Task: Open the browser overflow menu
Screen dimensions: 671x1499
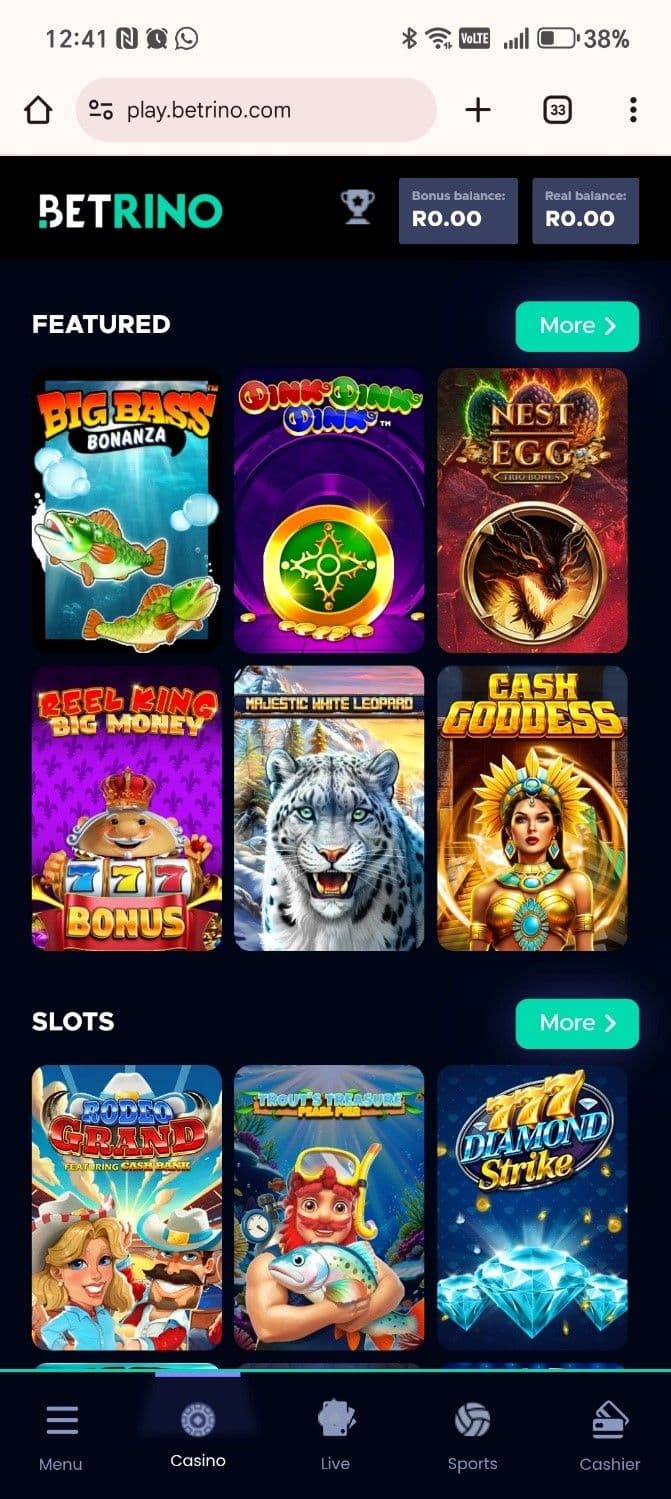Action: pos(633,110)
